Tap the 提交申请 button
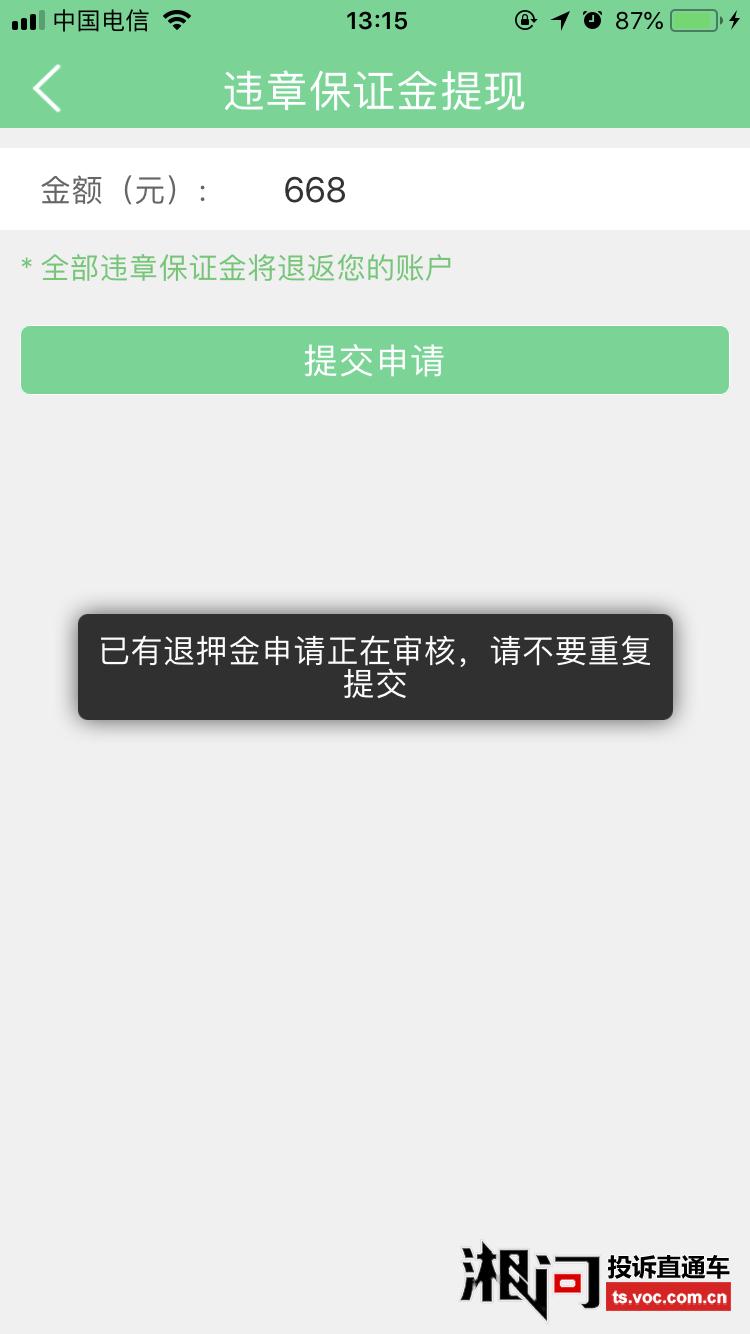 (375, 360)
